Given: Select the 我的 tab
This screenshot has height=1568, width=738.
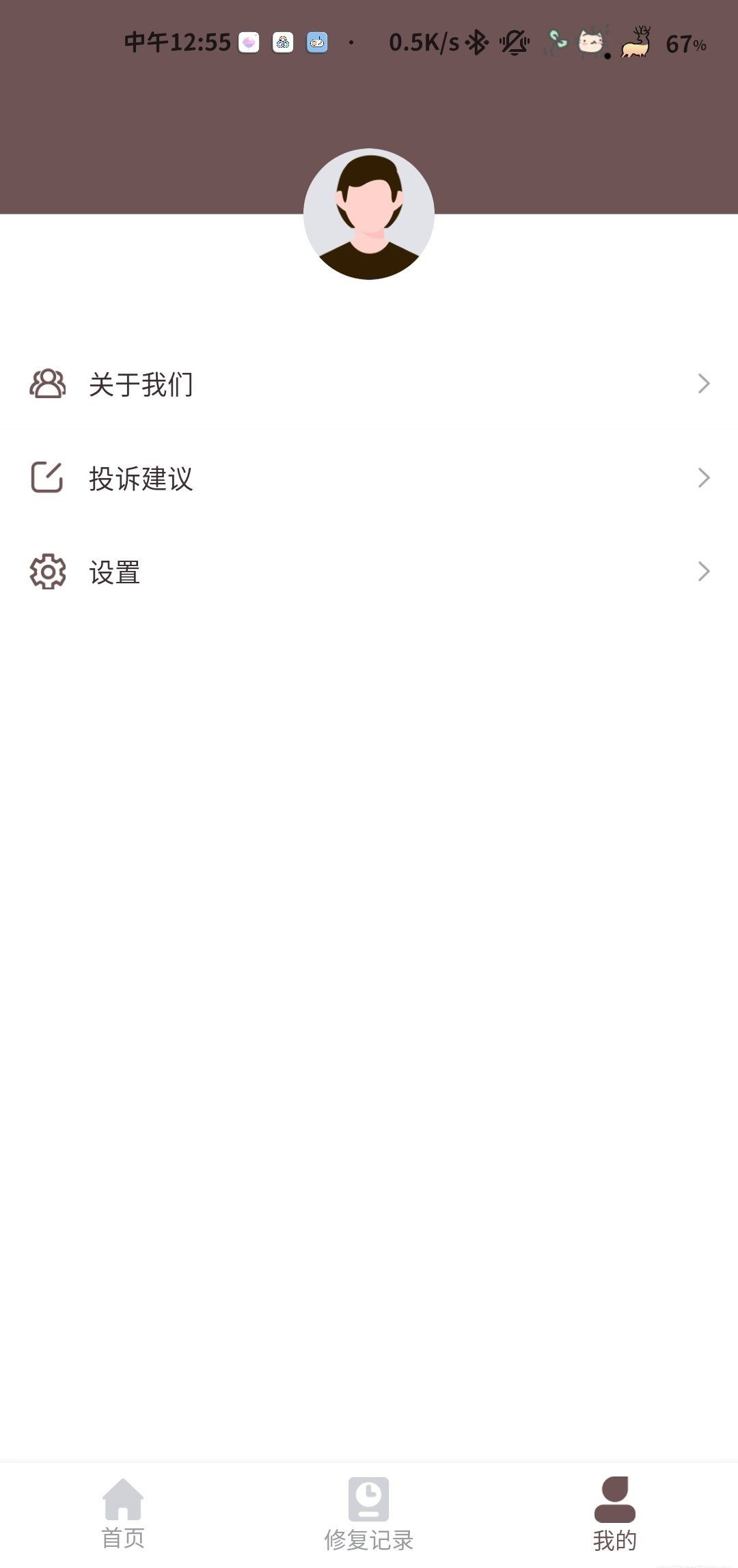Looking at the screenshot, I should 614,1513.
